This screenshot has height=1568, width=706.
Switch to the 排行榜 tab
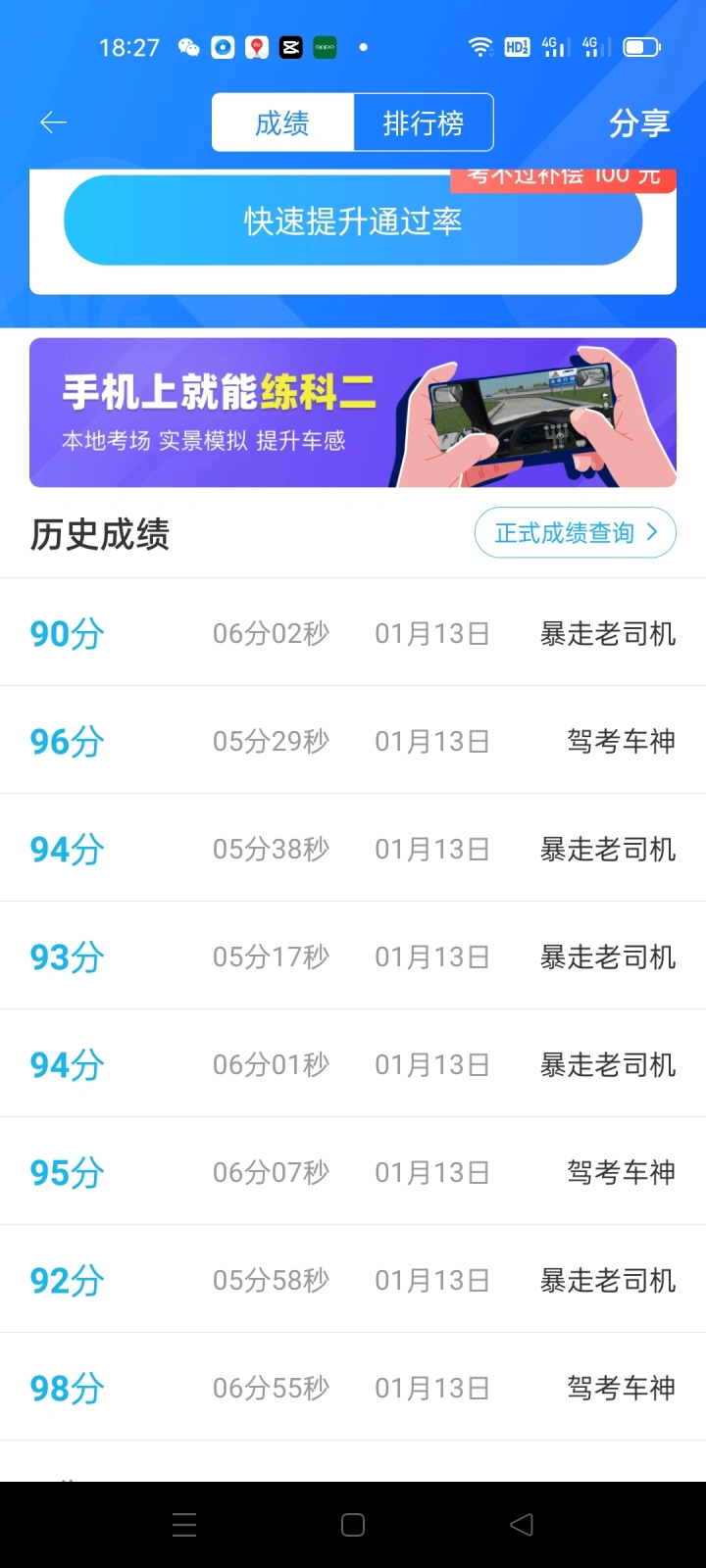coord(423,122)
